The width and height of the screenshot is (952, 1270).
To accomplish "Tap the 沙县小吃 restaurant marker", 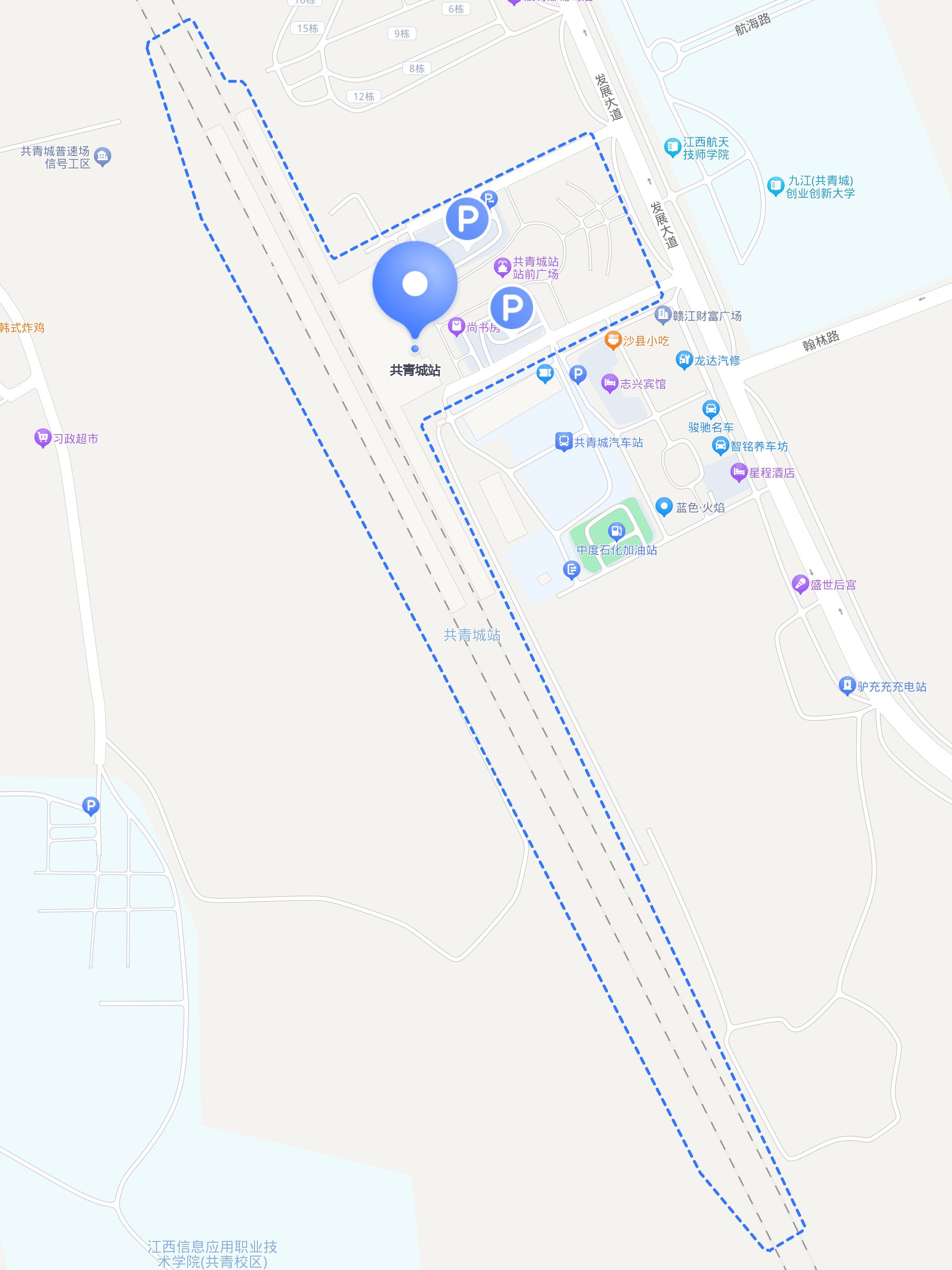I will [x=613, y=340].
